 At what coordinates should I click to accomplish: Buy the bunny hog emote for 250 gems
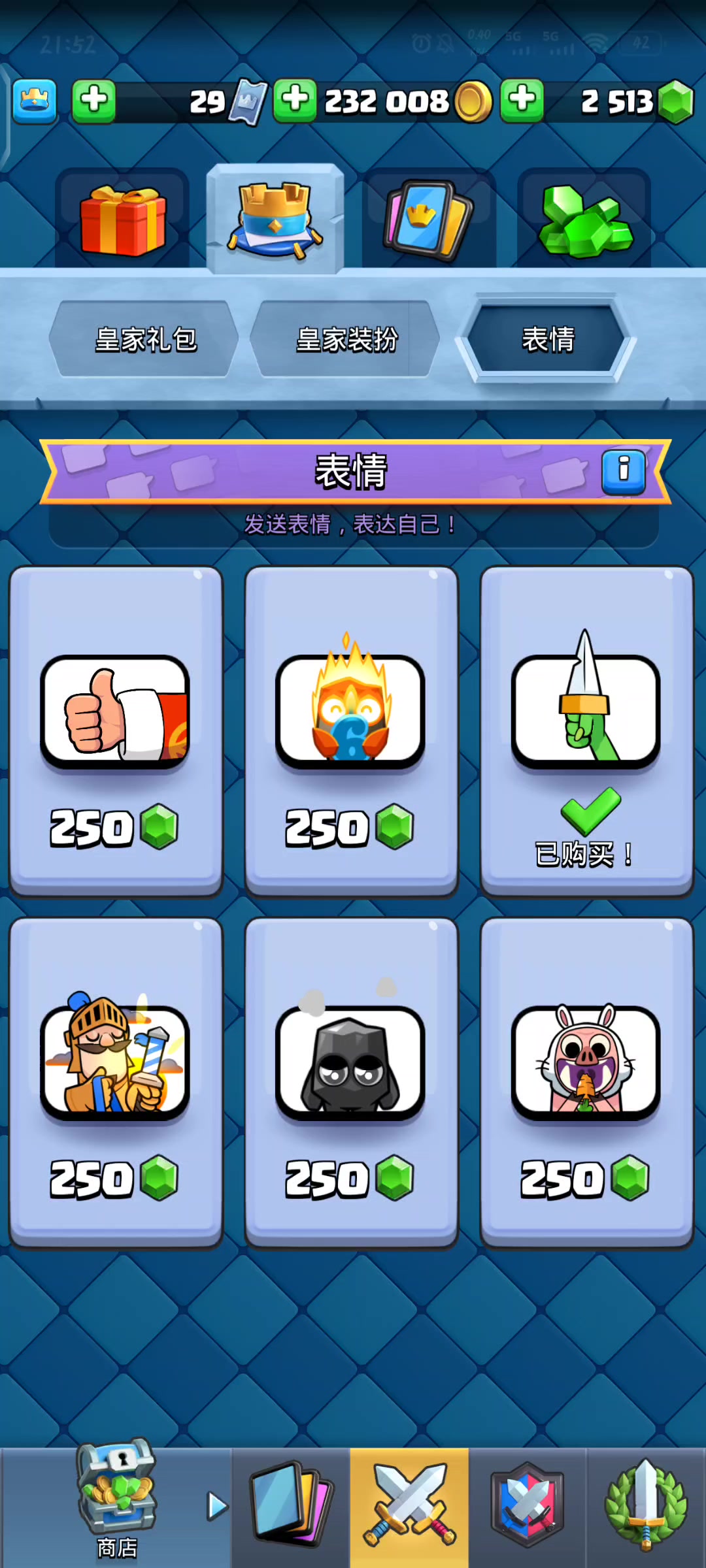click(586, 1083)
